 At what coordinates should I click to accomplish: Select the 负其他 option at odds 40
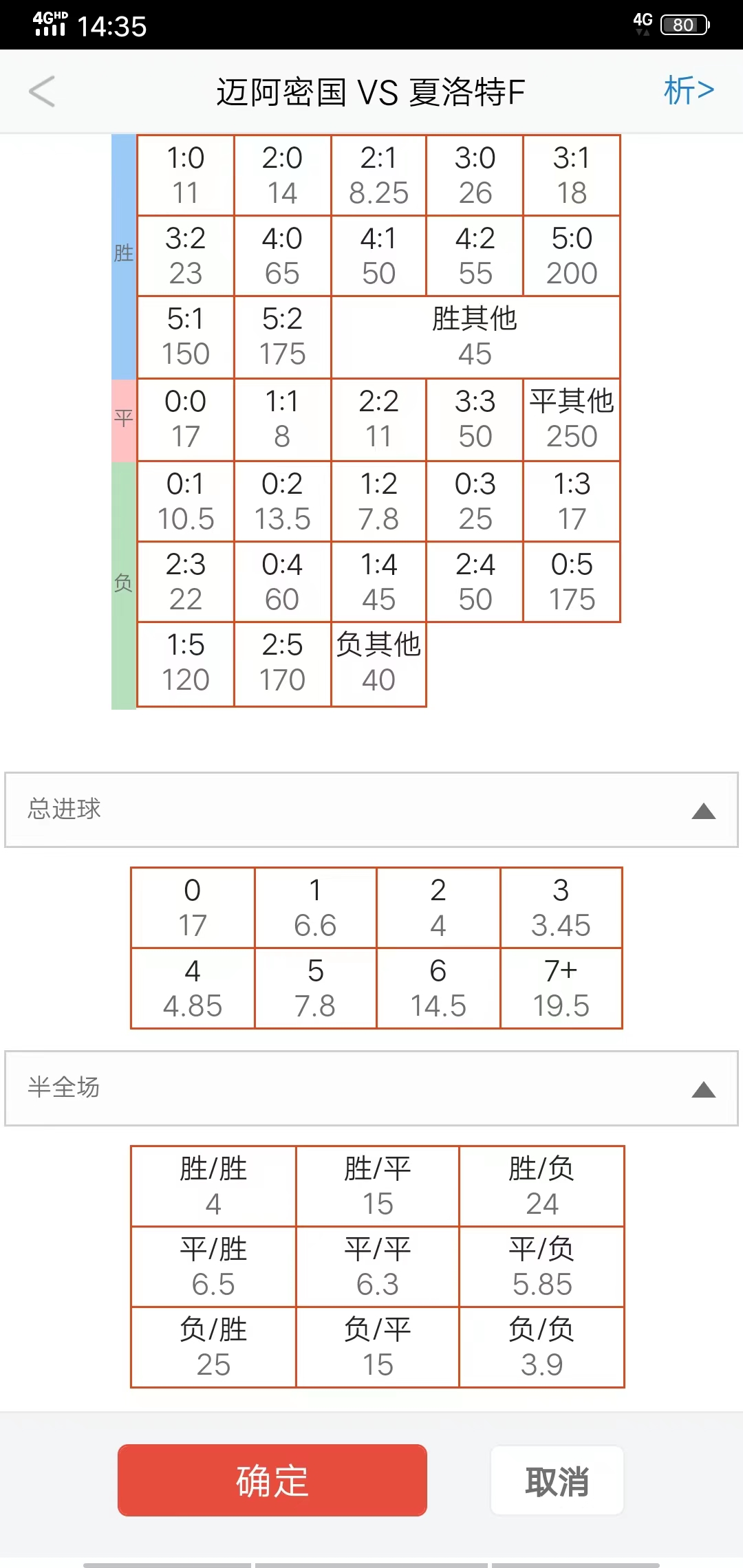click(x=378, y=663)
